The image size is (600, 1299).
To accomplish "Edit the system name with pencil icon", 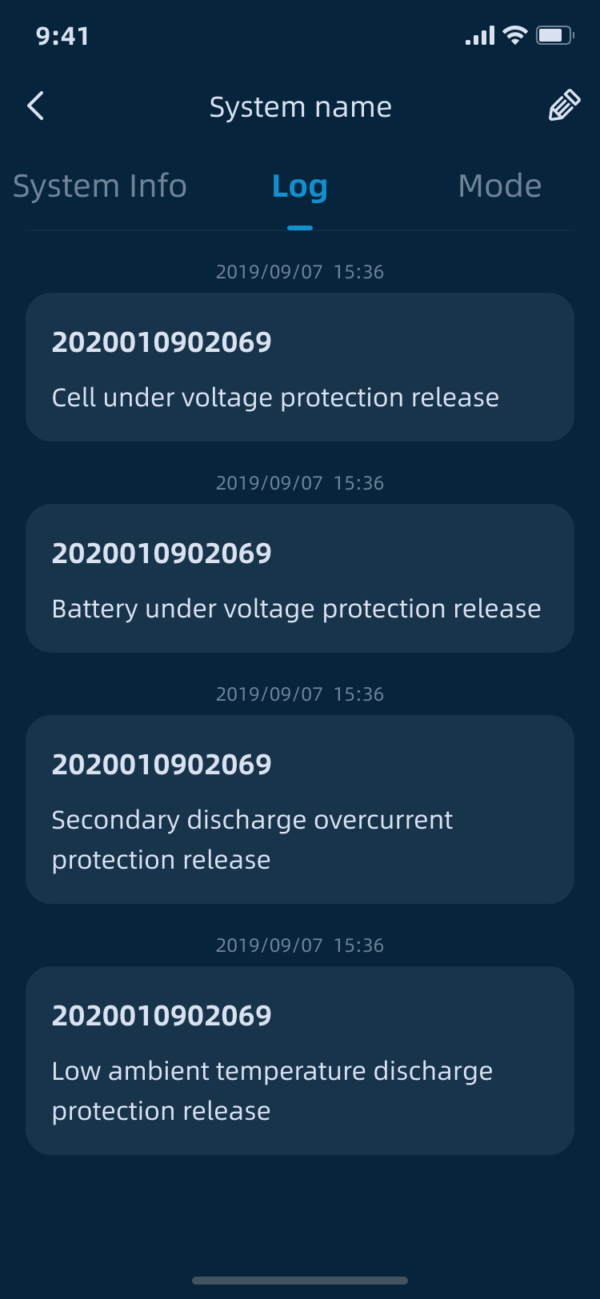I will pyautogui.click(x=564, y=106).
